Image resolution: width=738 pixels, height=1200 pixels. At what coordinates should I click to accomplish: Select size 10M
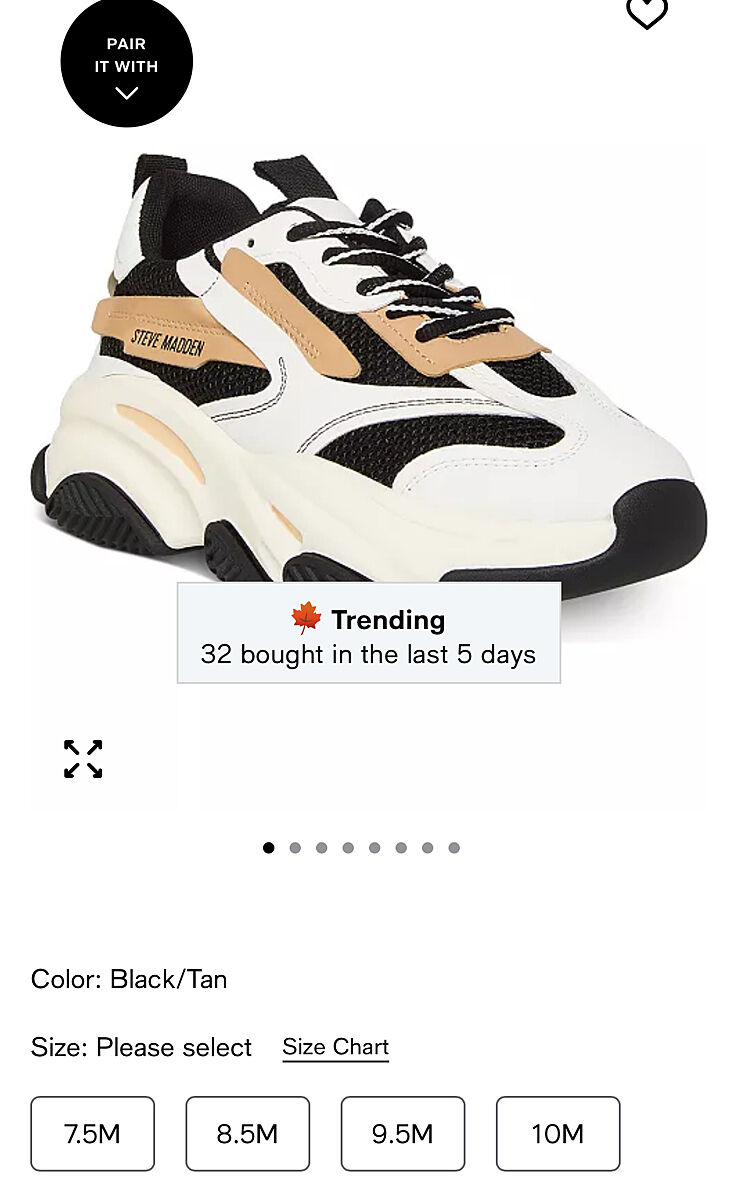[558, 1133]
